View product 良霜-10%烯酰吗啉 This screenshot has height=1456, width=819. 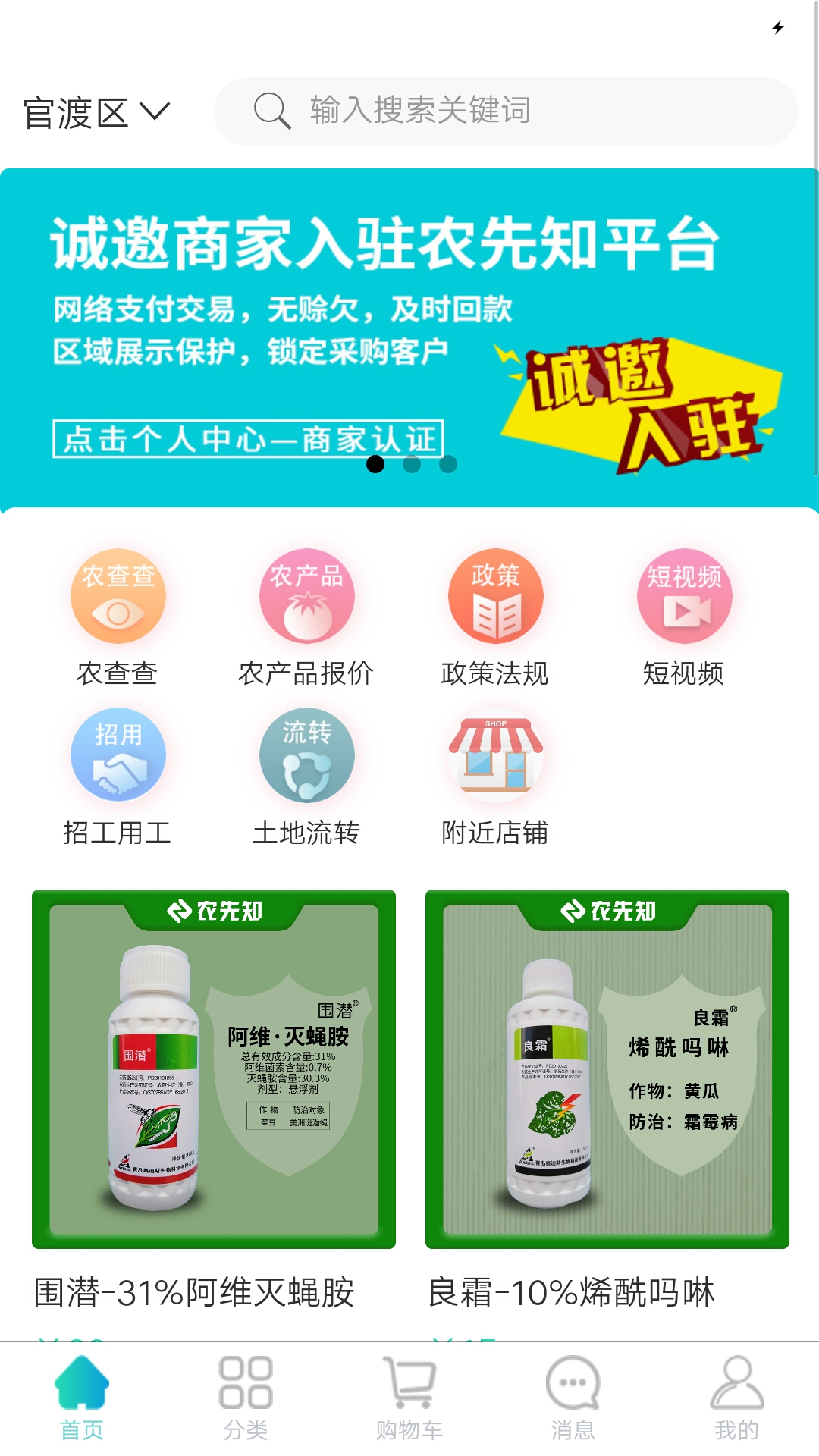point(607,1069)
